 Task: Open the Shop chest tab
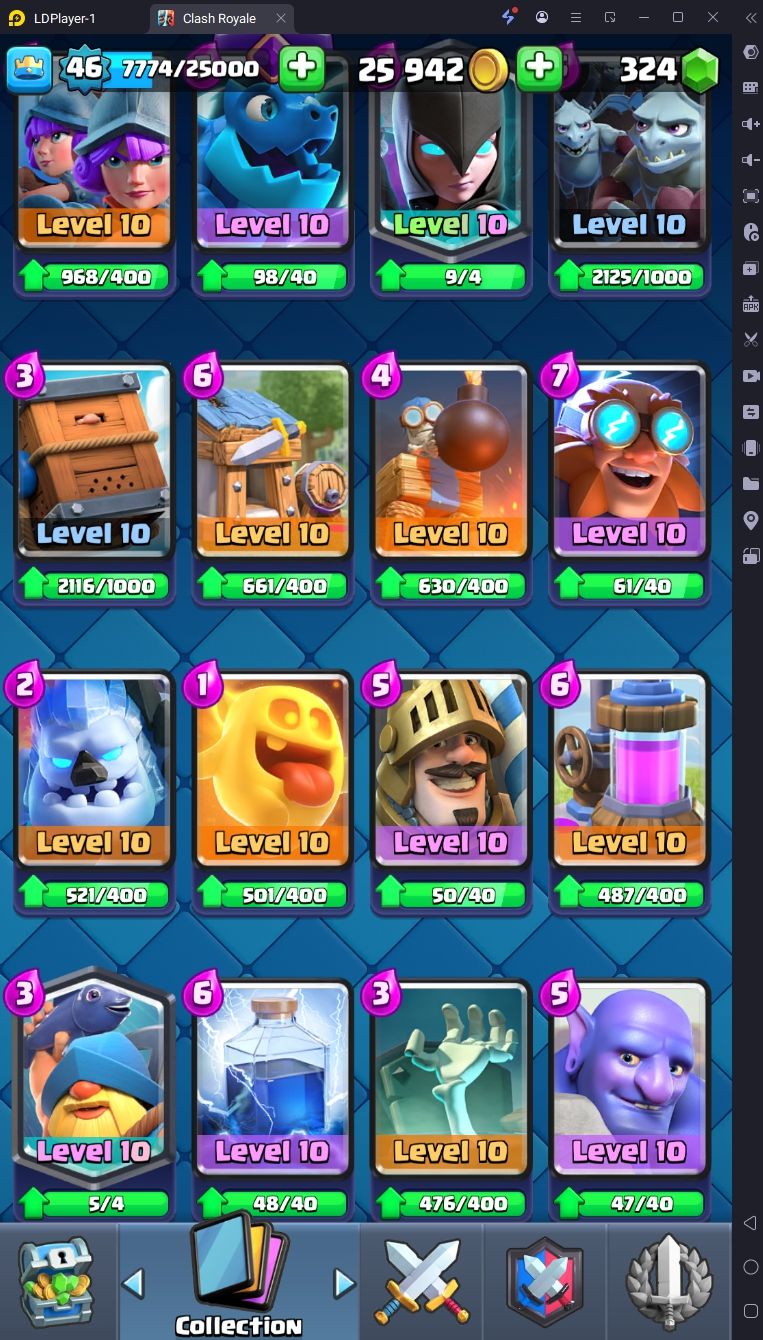[57, 1282]
